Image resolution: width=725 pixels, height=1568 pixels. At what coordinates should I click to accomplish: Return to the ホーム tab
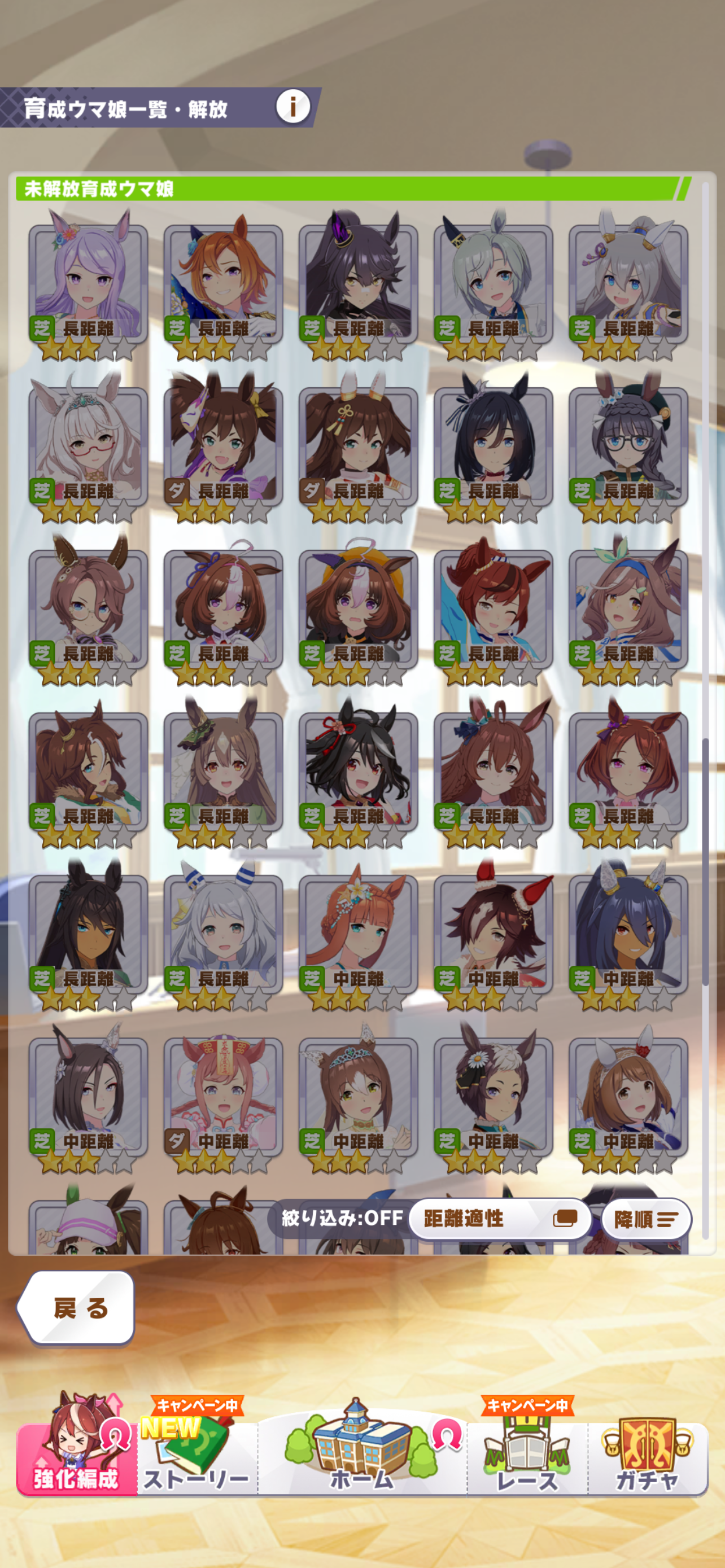click(x=362, y=1449)
